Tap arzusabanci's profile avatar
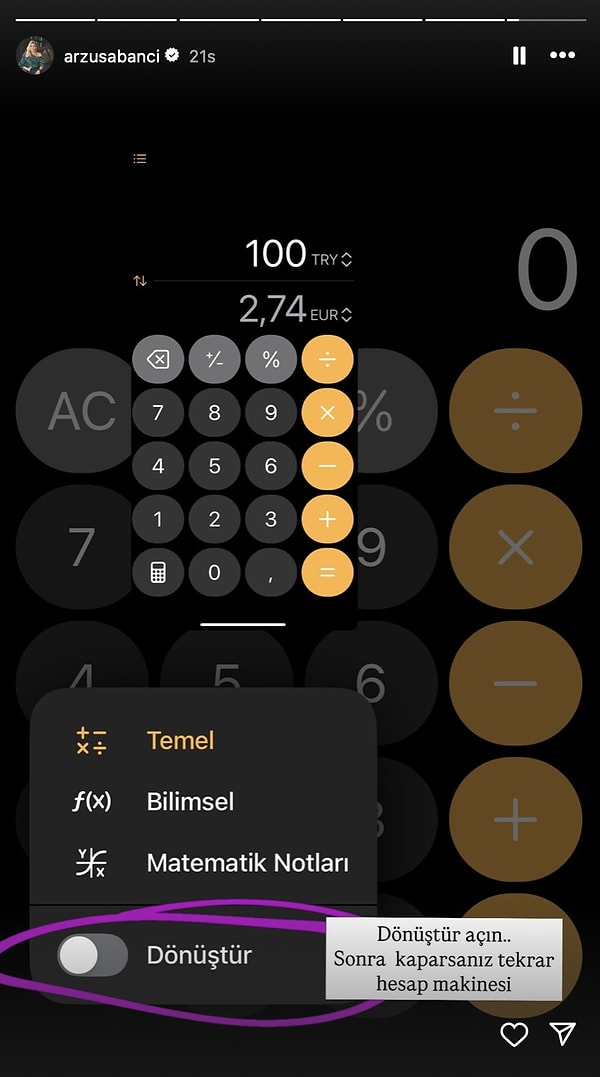This screenshot has width=600, height=1077. (x=35, y=56)
